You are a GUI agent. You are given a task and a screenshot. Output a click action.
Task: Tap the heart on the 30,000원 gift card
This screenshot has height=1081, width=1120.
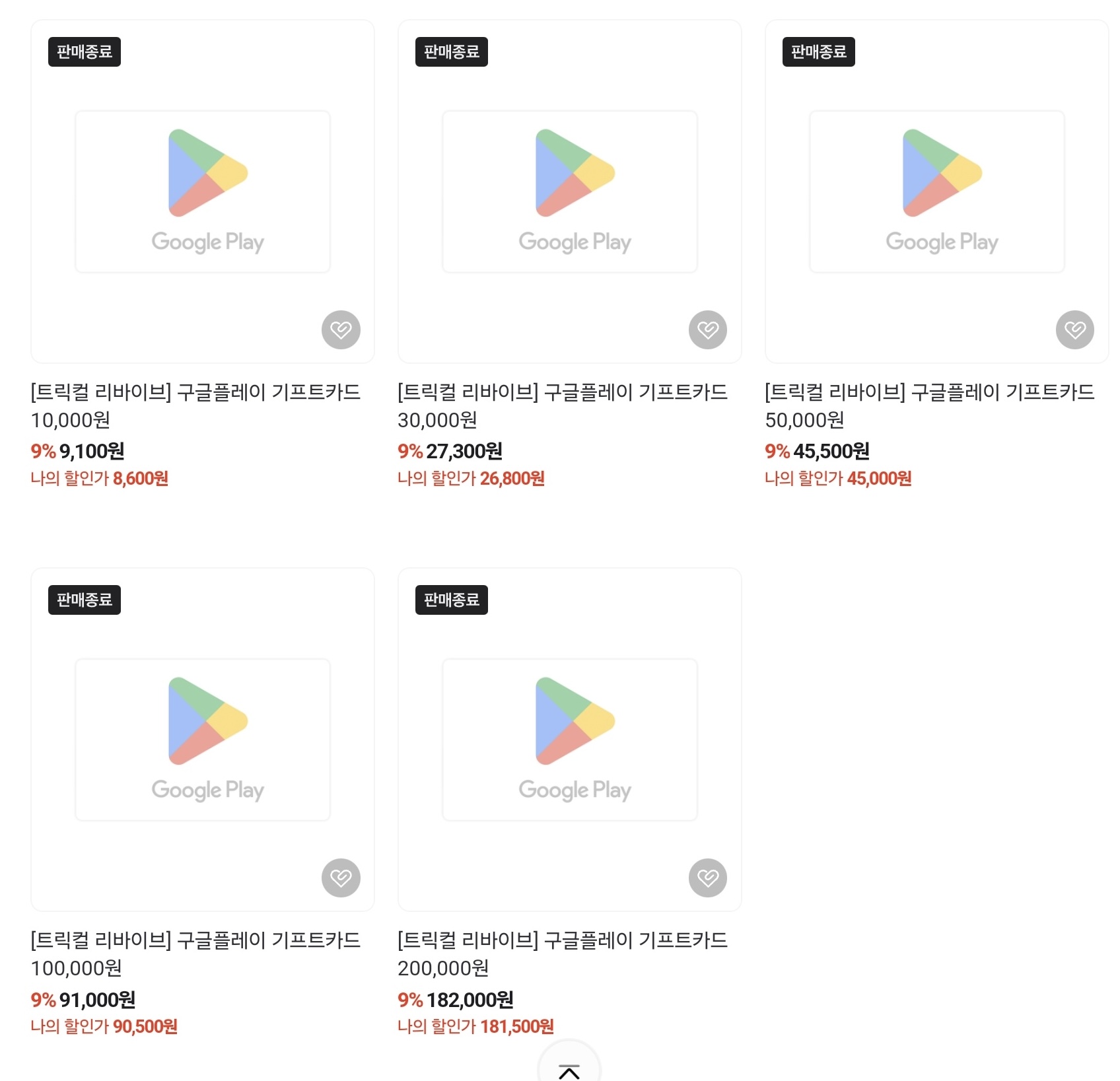pos(708,330)
